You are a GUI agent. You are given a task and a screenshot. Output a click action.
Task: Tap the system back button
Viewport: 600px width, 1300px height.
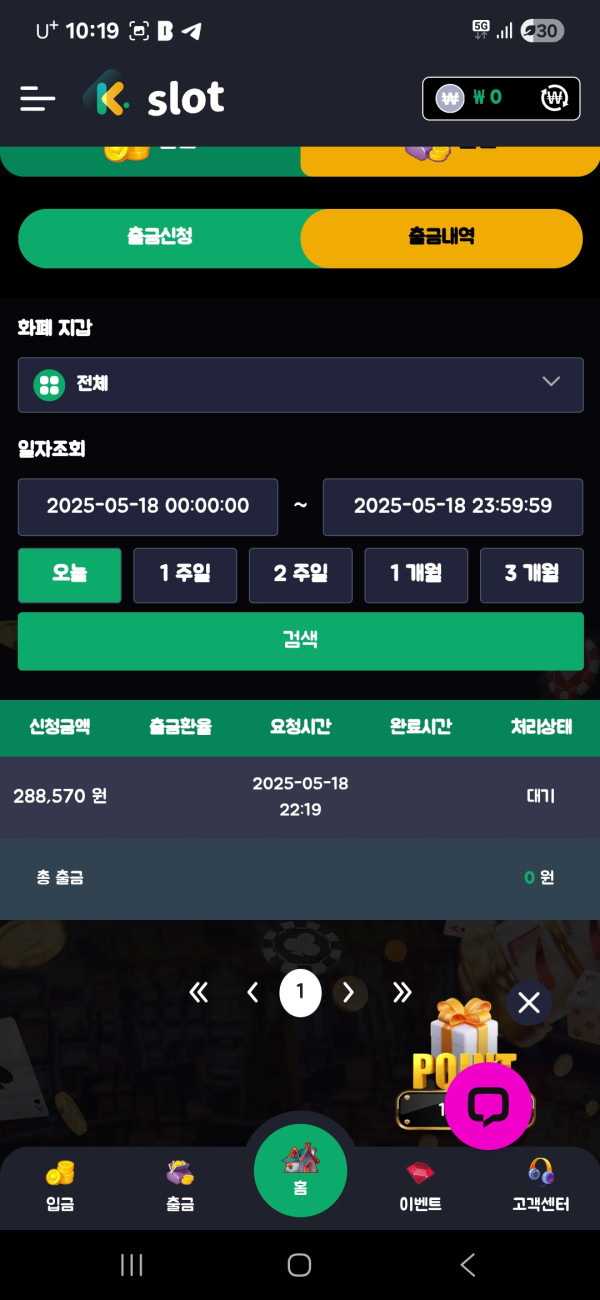467,1265
